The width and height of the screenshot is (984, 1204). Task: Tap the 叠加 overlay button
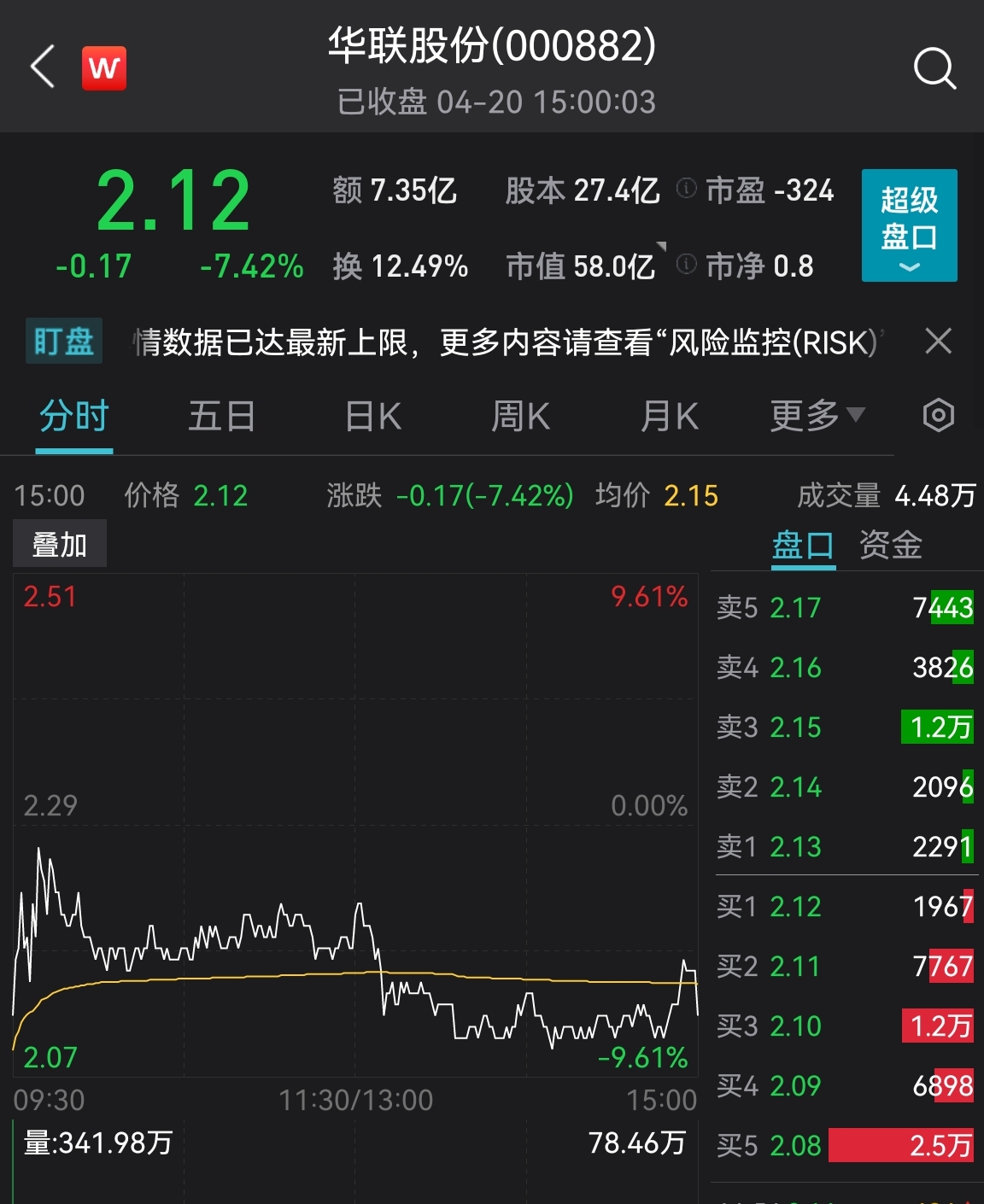pyautogui.click(x=60, y=544)
